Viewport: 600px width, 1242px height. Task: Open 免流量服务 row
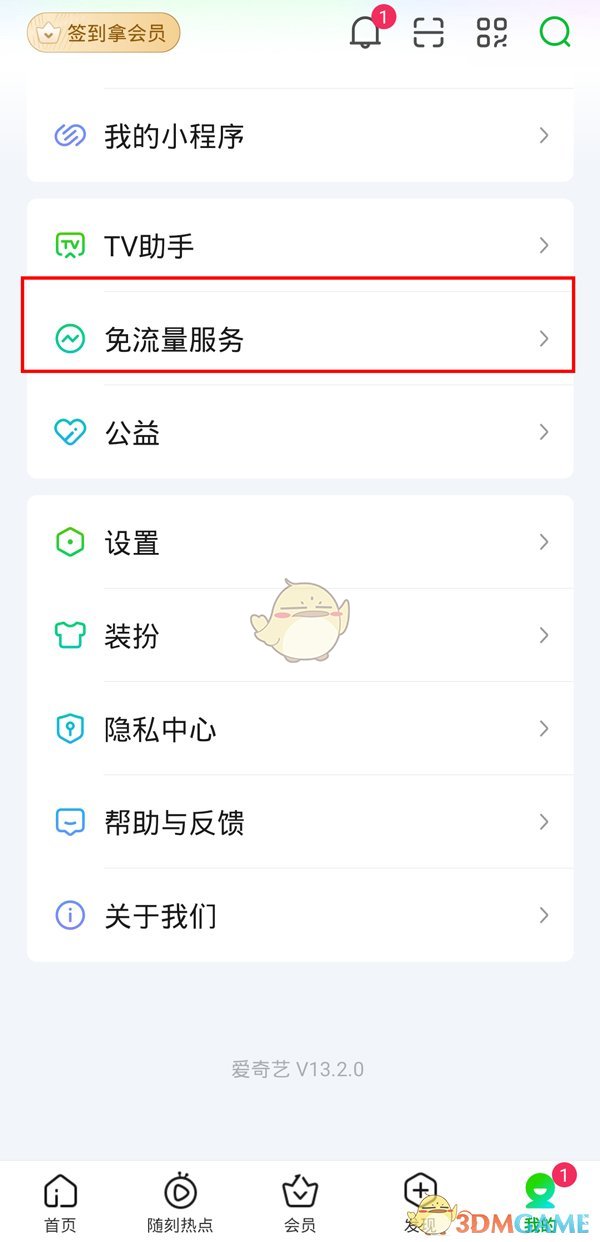[300, 339]
